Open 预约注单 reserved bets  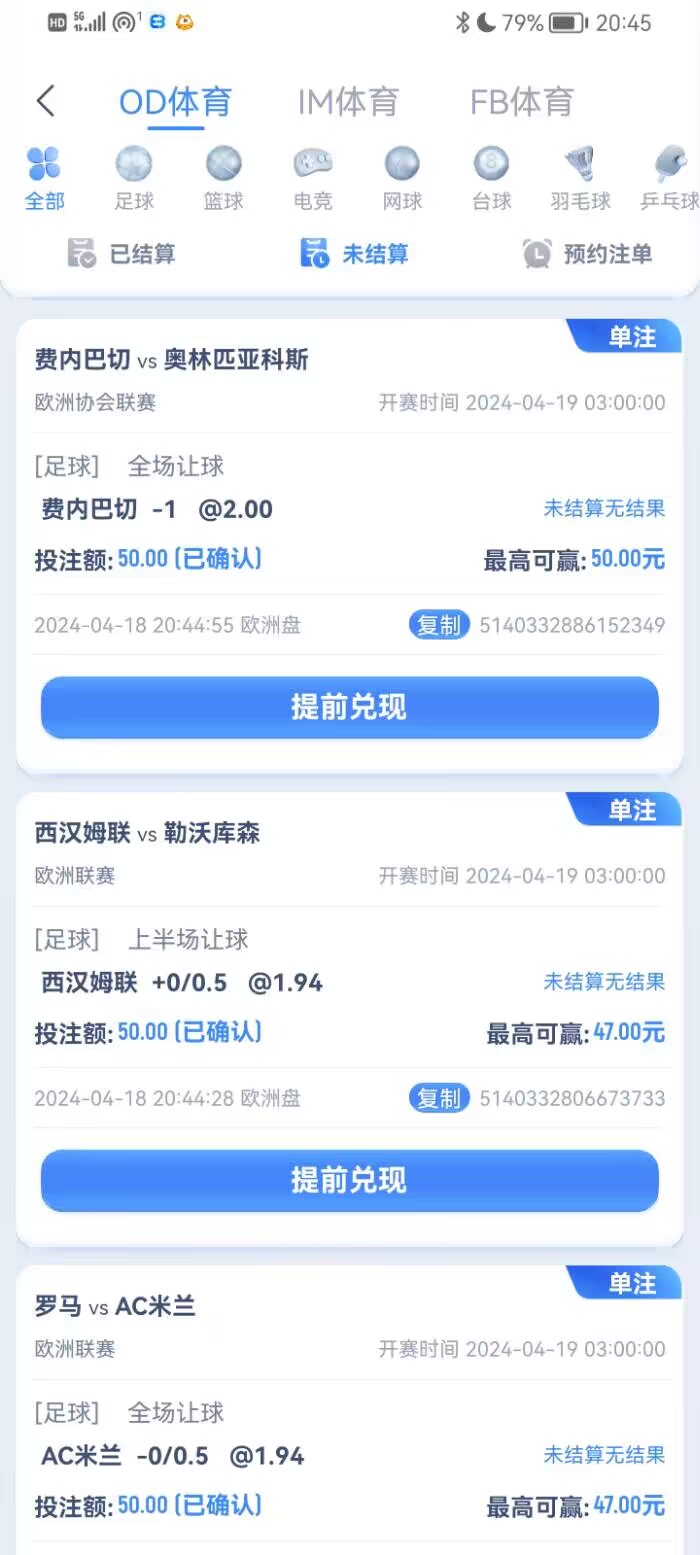click(587, 254)
